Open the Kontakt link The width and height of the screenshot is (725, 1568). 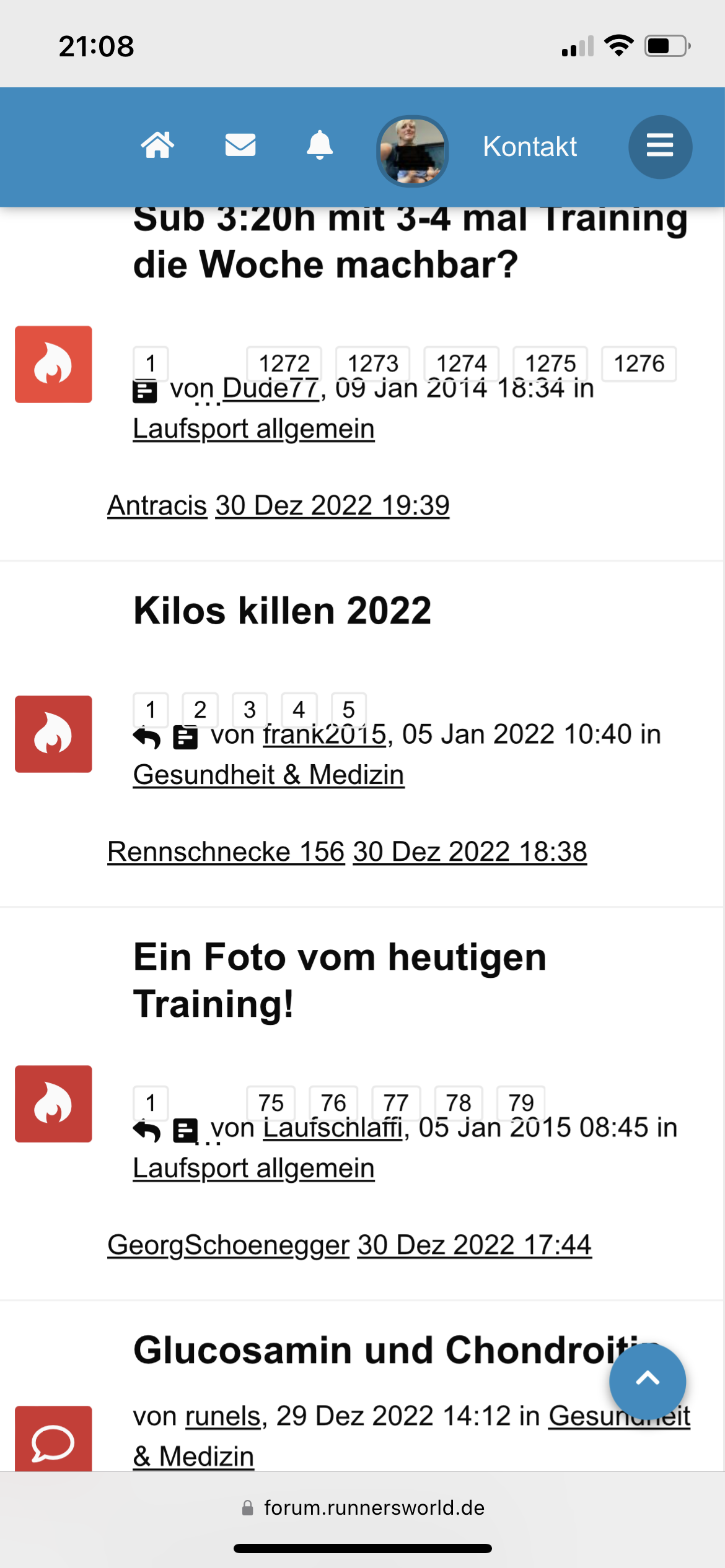tap(530, 147)
